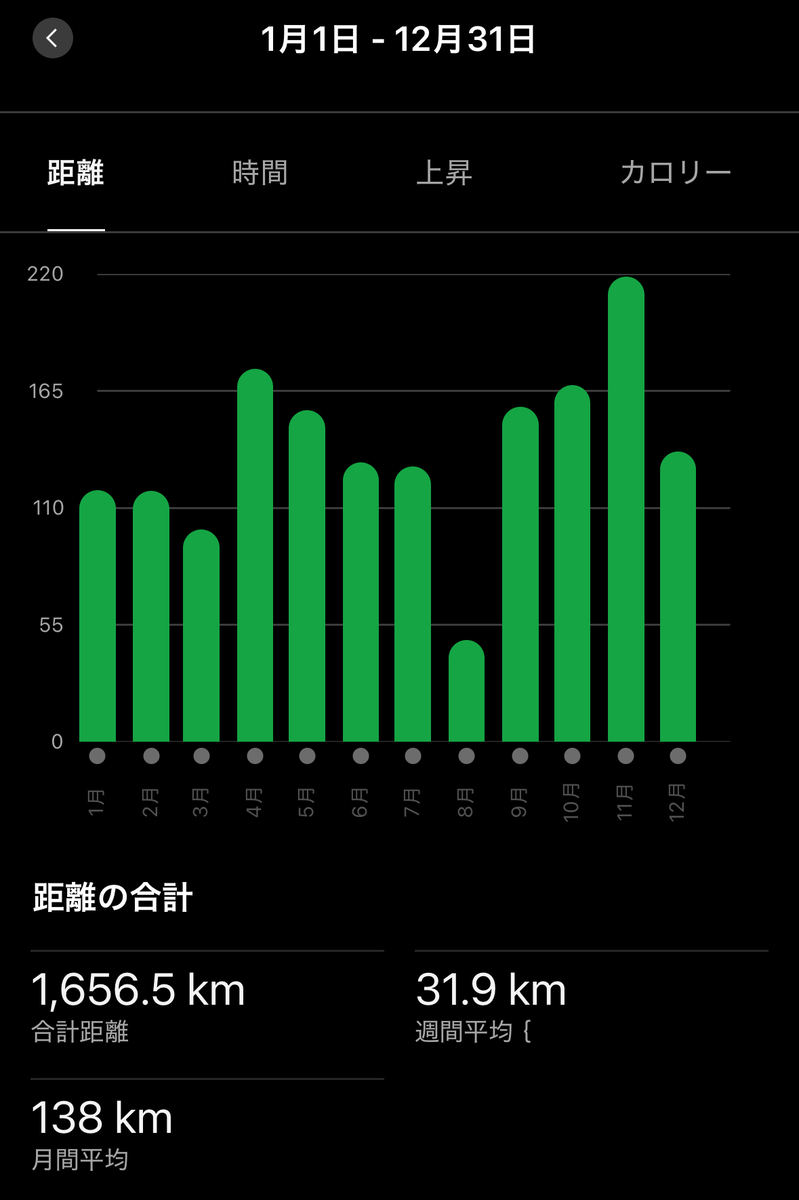Tap the 4月 distance bar
This screenshot has height=1200, width=799.
coord(255,560)
